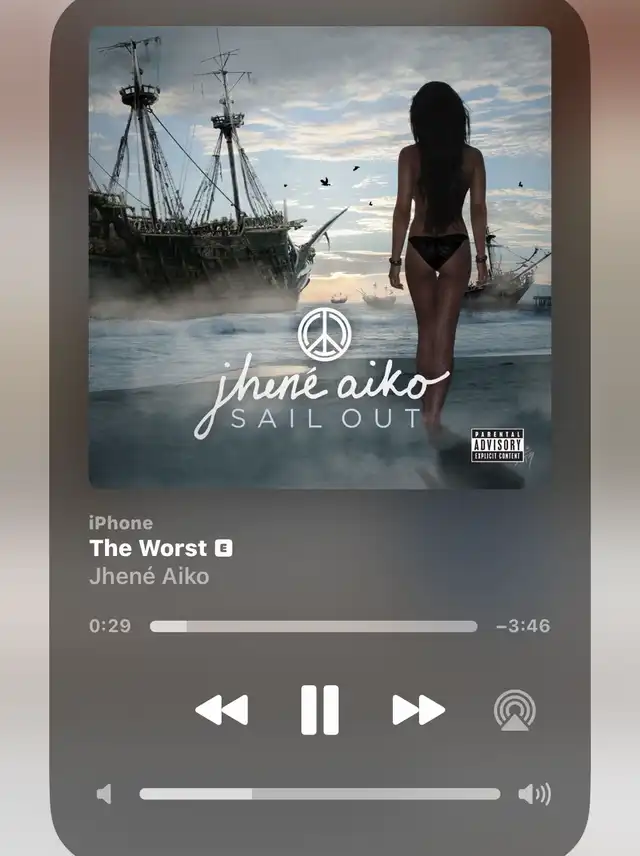The width and height of the screenshot is (640, 856).
Task: Pause the song The Worst
Action: 320,710
